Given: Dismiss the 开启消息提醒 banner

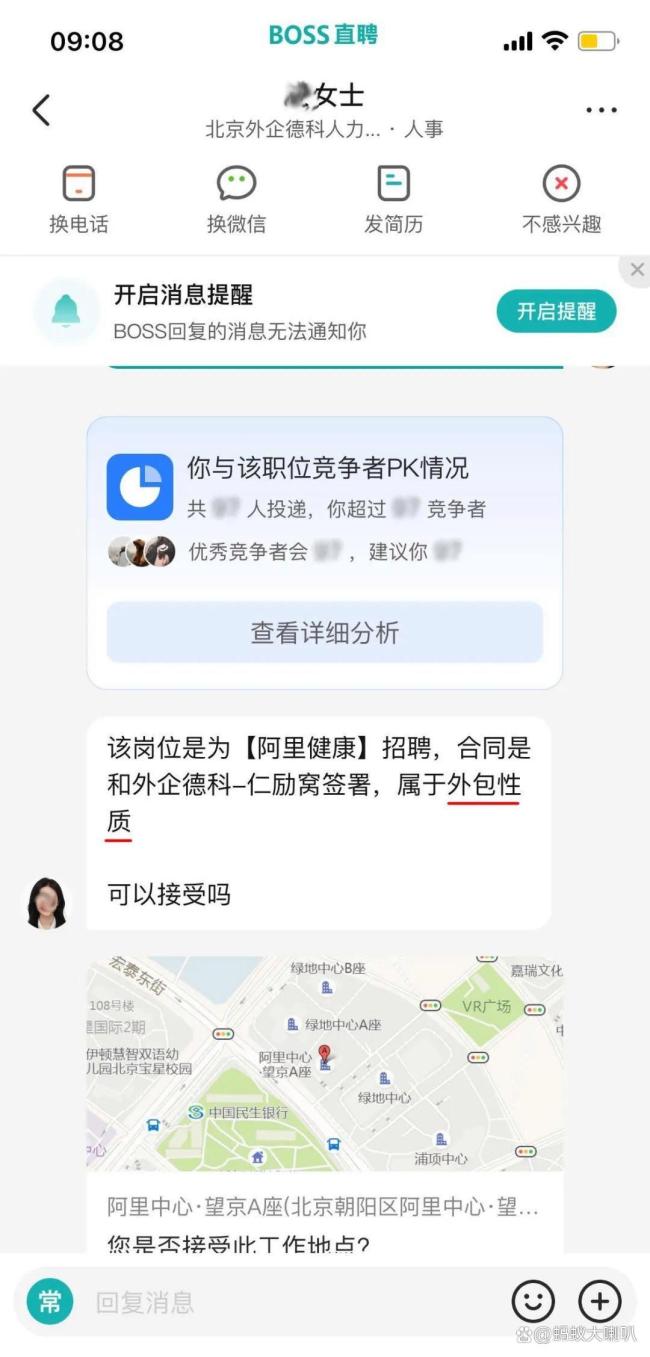Looking at the screenshot, I should pyautogui.click(x=636, y=270).
